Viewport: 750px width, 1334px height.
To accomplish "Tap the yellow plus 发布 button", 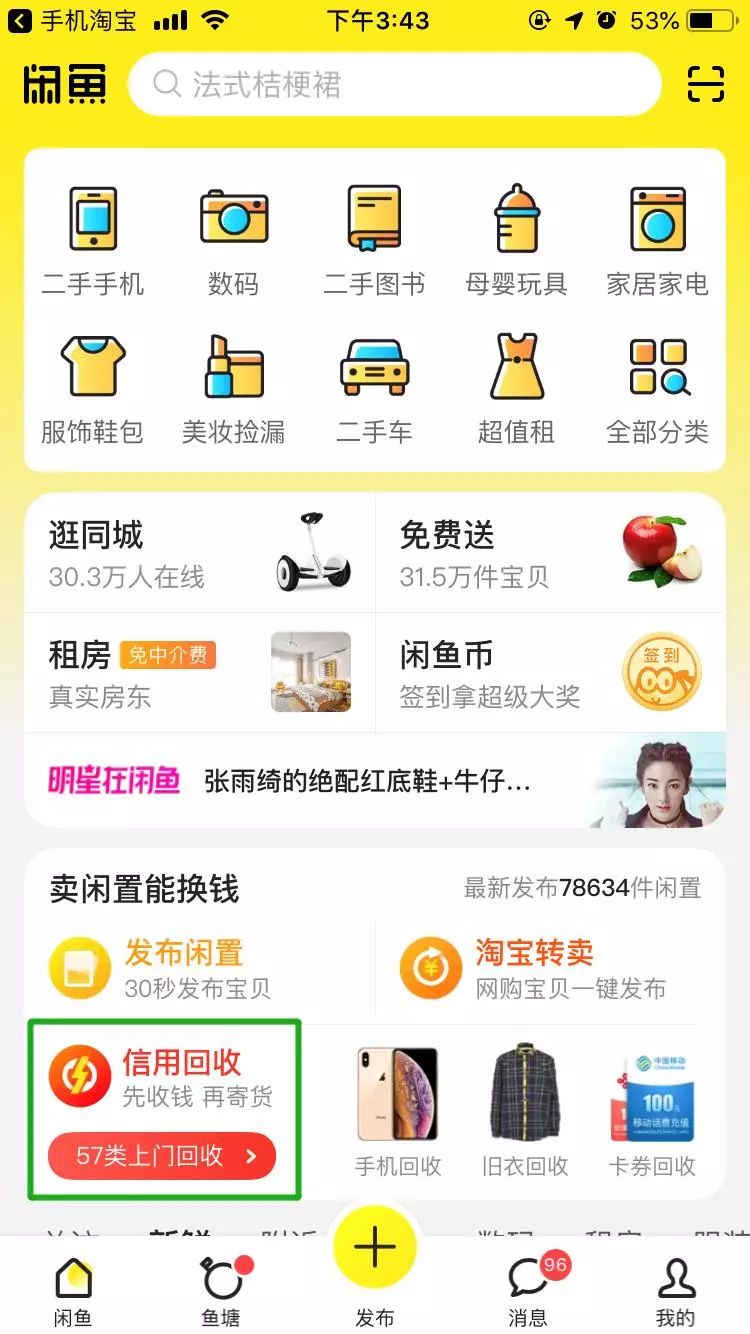I will (x=374, y=1247).
